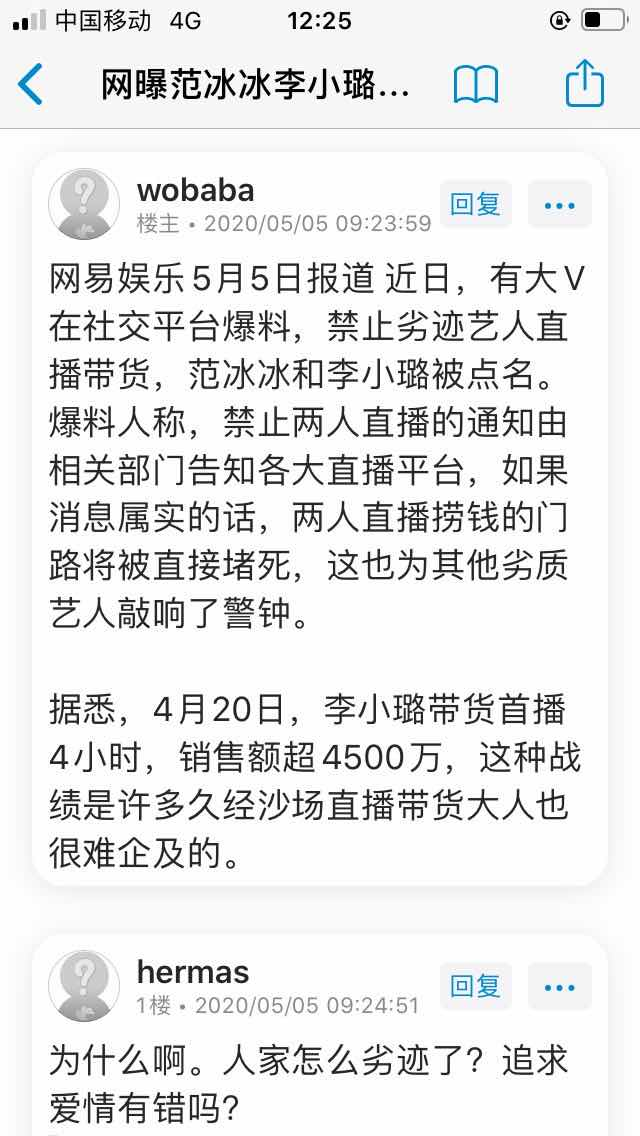Open username hermas
This screenshot has width=640, height=1136.
193,972
